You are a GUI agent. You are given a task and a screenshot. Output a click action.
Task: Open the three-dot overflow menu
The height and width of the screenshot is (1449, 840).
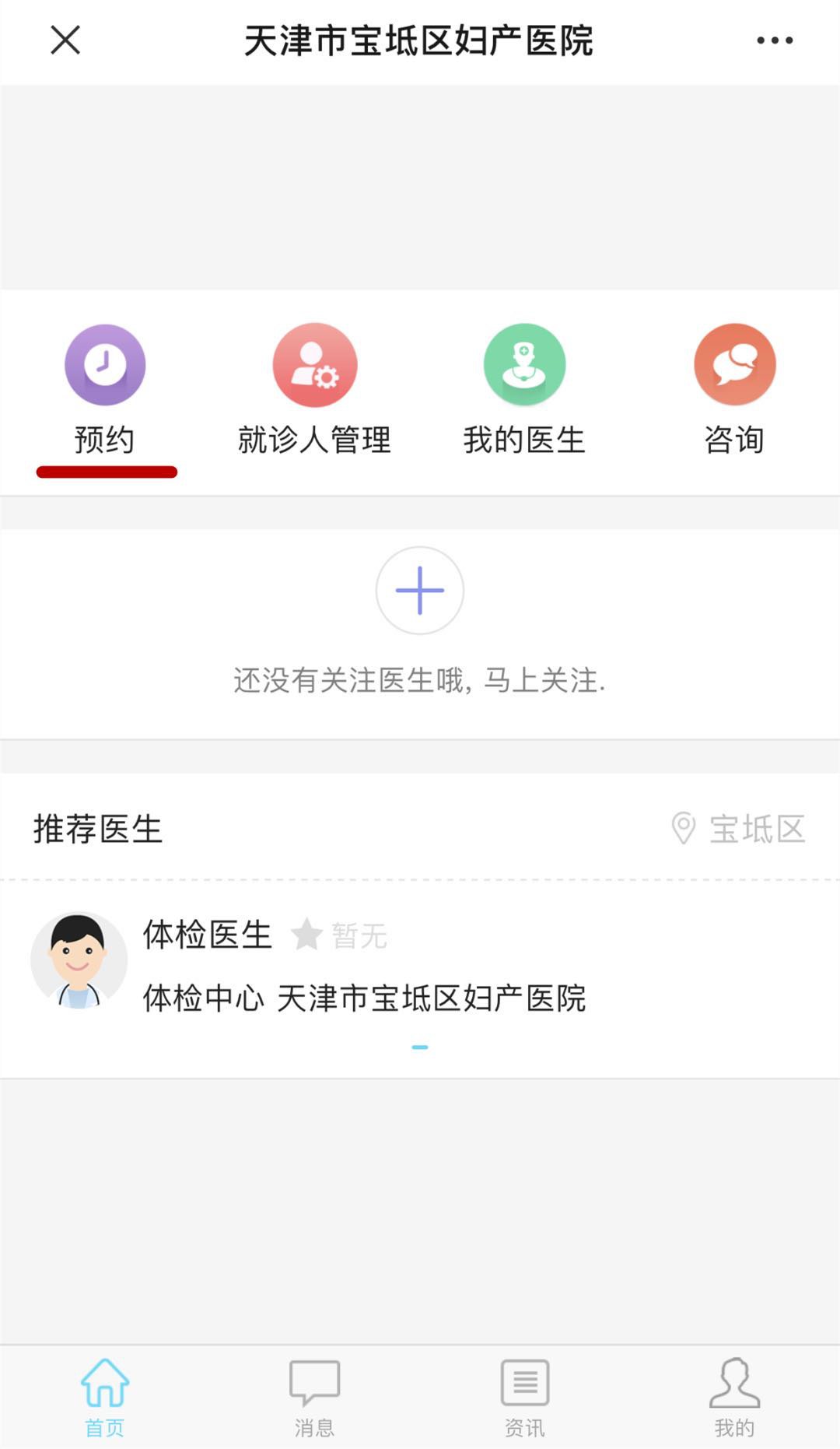point(775,40)
